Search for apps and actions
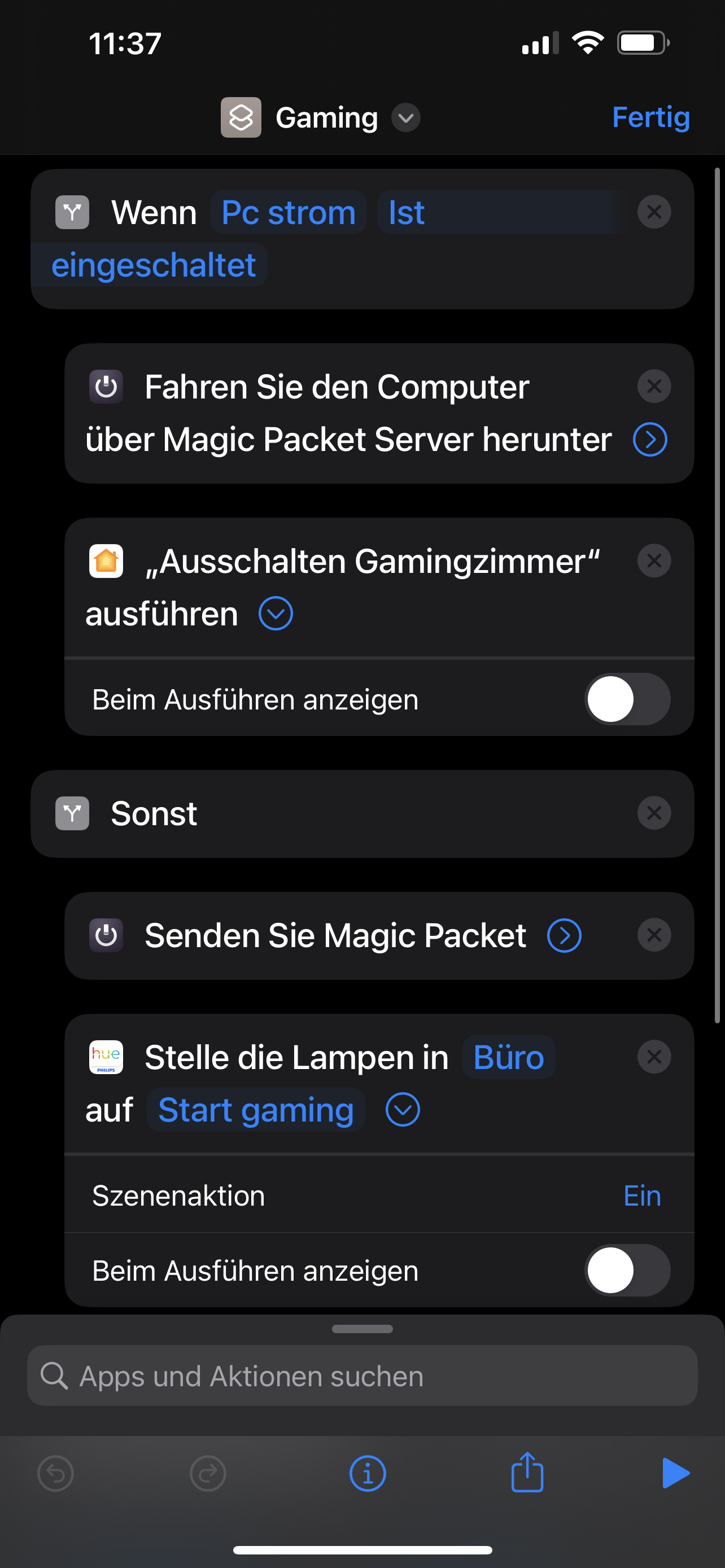 362,1376
